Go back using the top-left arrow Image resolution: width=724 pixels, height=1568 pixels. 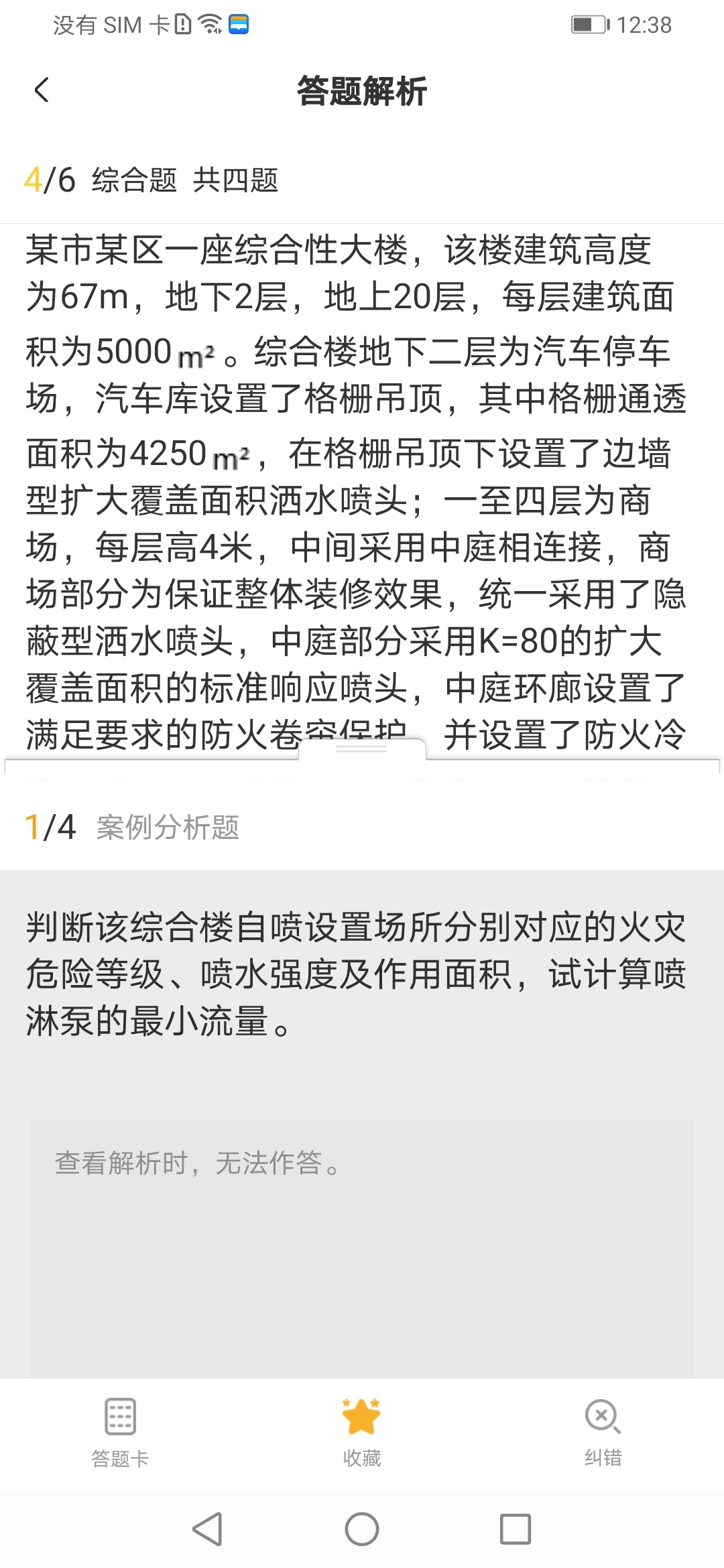pyautogui.click(x=42, y=90)
